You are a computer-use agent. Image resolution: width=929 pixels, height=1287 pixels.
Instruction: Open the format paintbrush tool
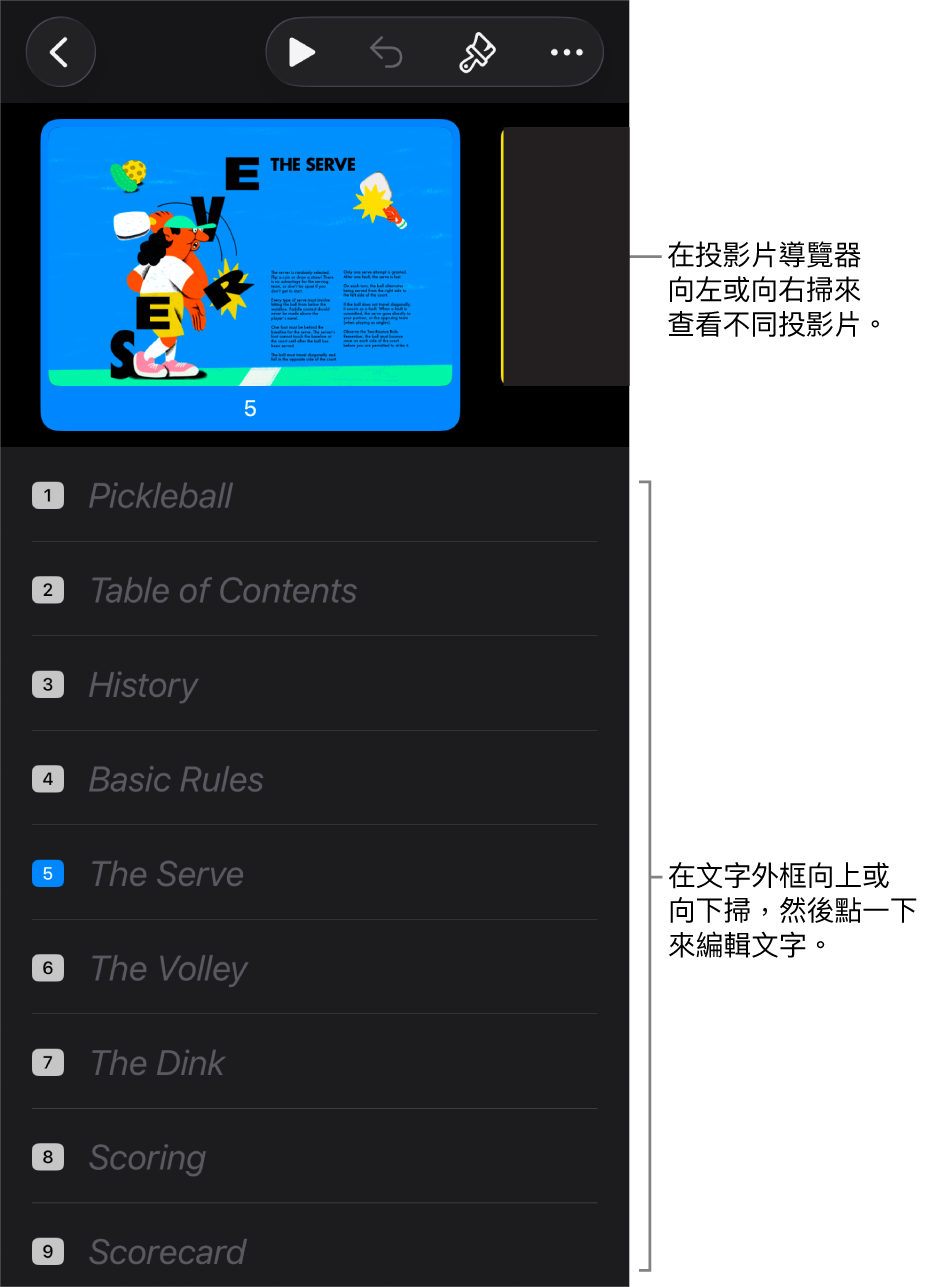[477, 52]
